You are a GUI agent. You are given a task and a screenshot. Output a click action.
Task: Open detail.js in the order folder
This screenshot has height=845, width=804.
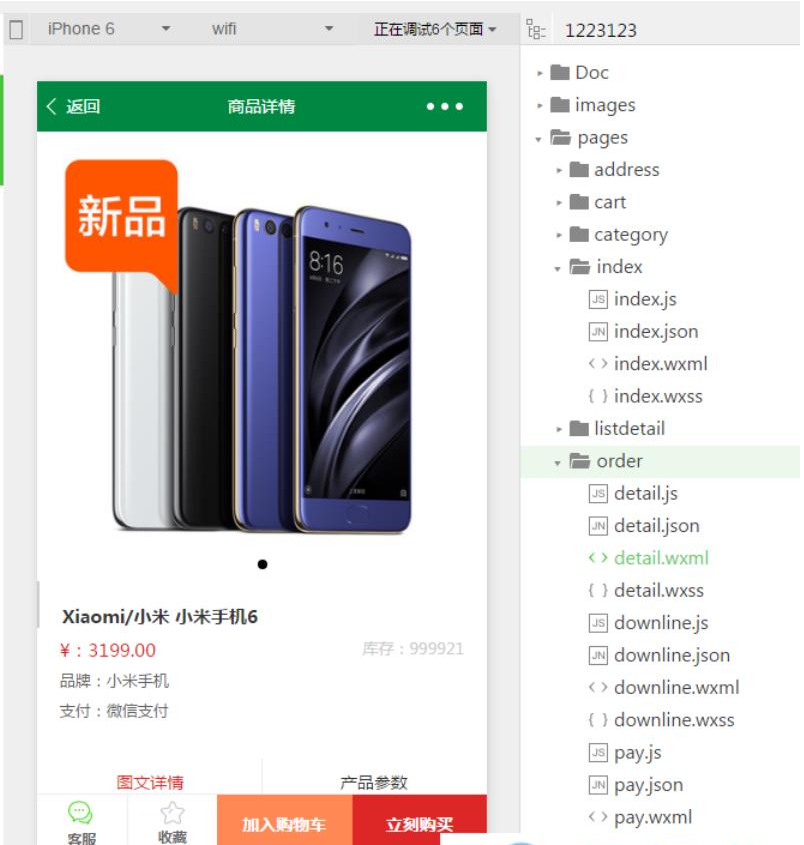[x=645, y=493]
